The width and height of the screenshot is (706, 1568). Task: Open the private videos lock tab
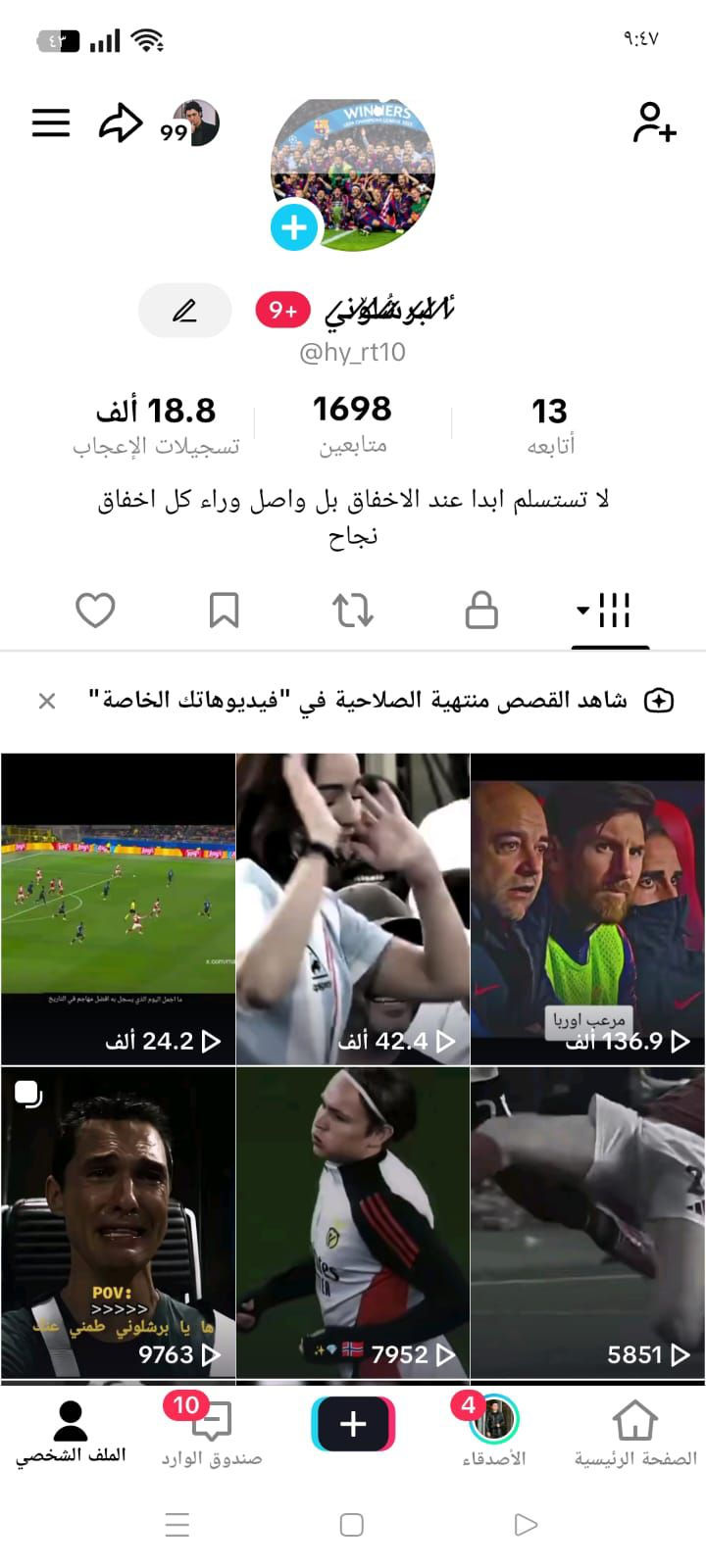tap(481, 610)
